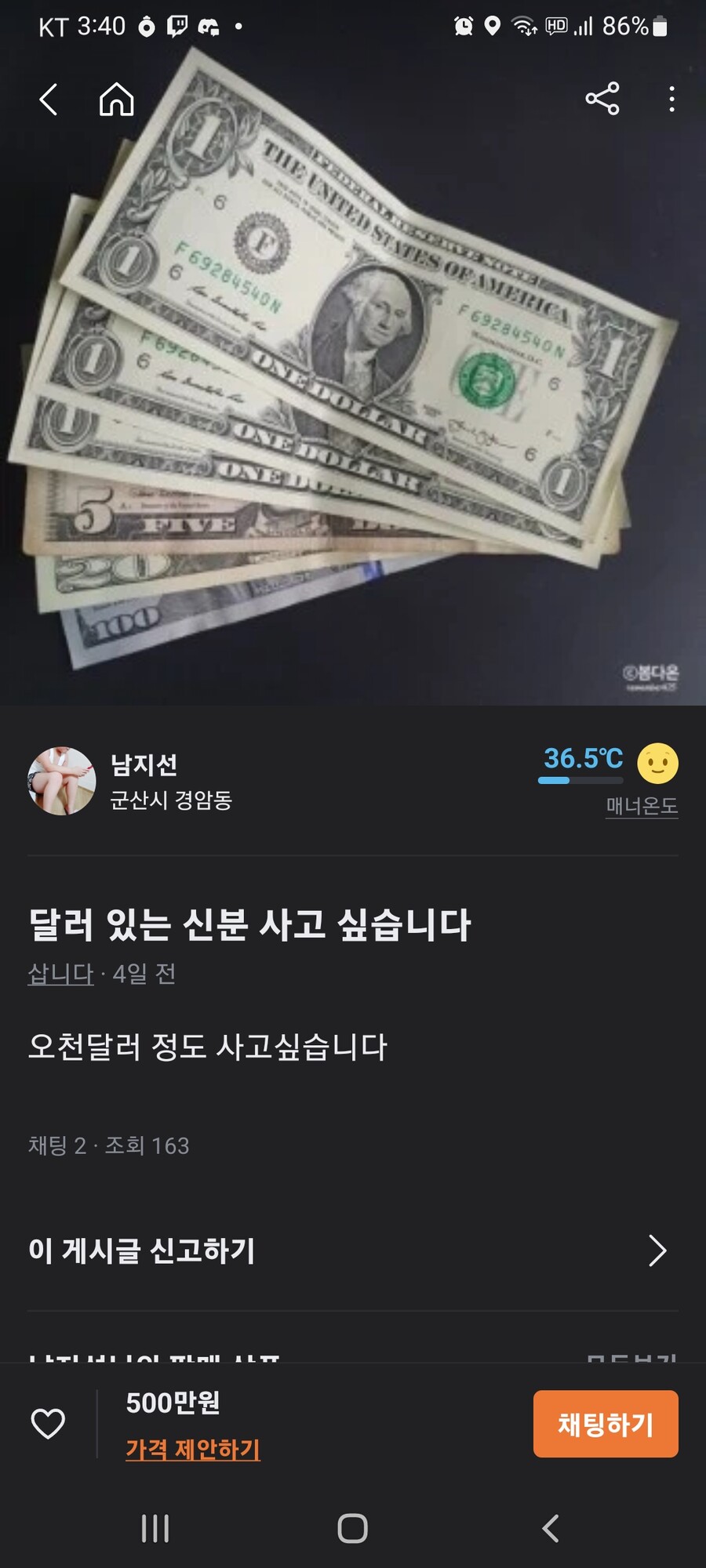This screenshot has width=706, height=1568.
Task: Open the home screen via house icon
Action: (115, 99)
